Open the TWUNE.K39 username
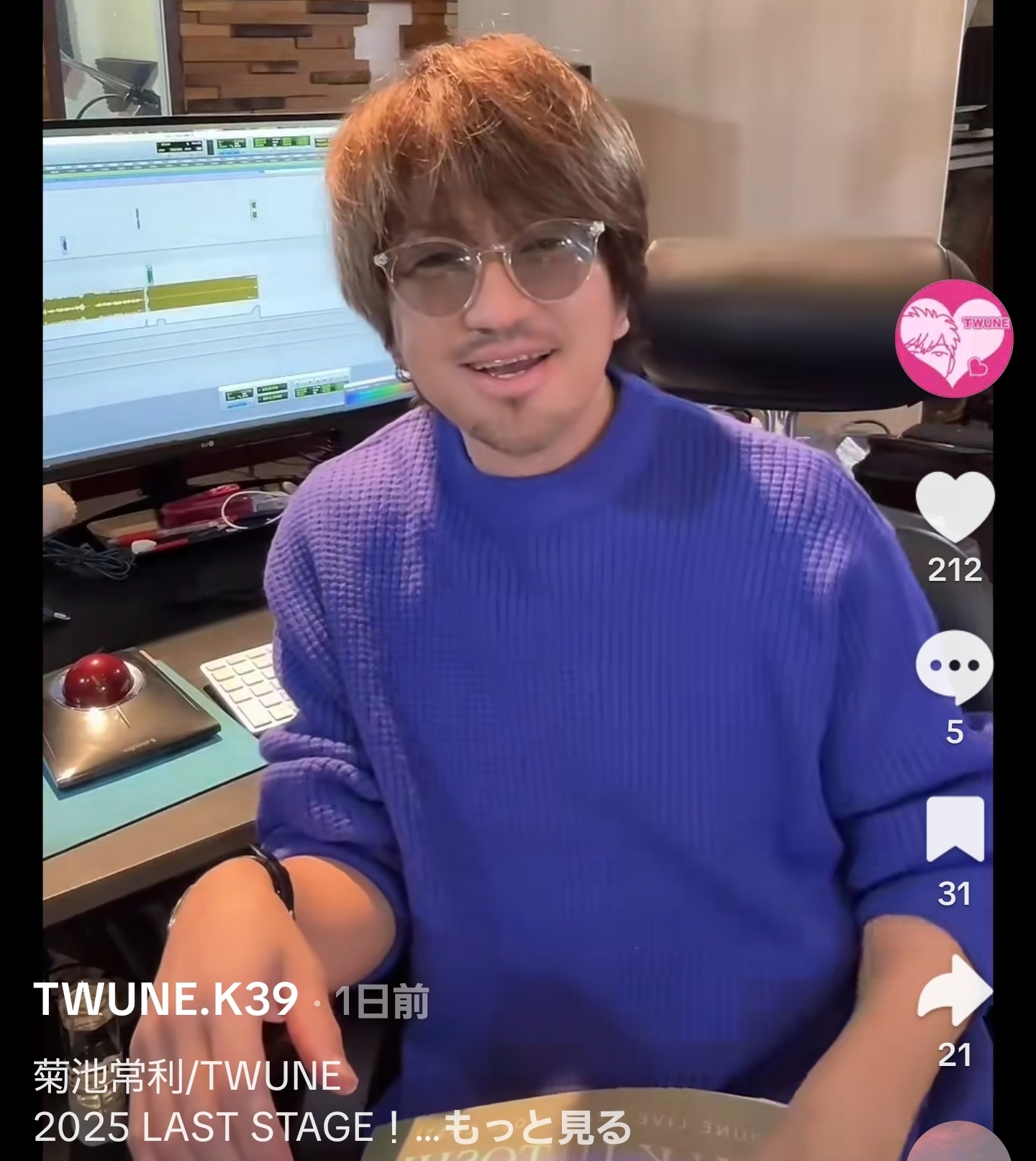The width and height of the screenshot is (1036, 1161). coord(165,999)
